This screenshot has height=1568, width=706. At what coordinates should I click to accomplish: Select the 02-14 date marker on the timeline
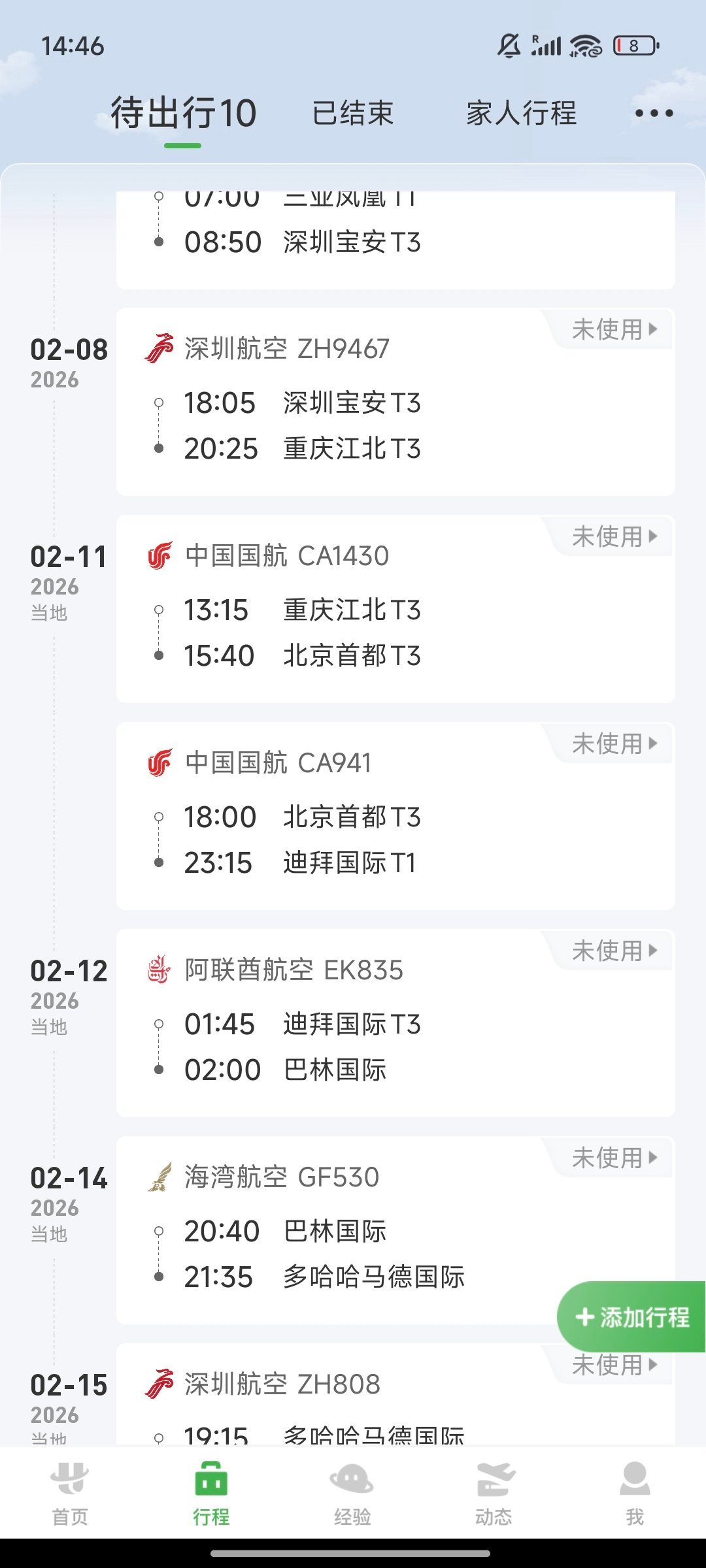tap(69, 1176)
